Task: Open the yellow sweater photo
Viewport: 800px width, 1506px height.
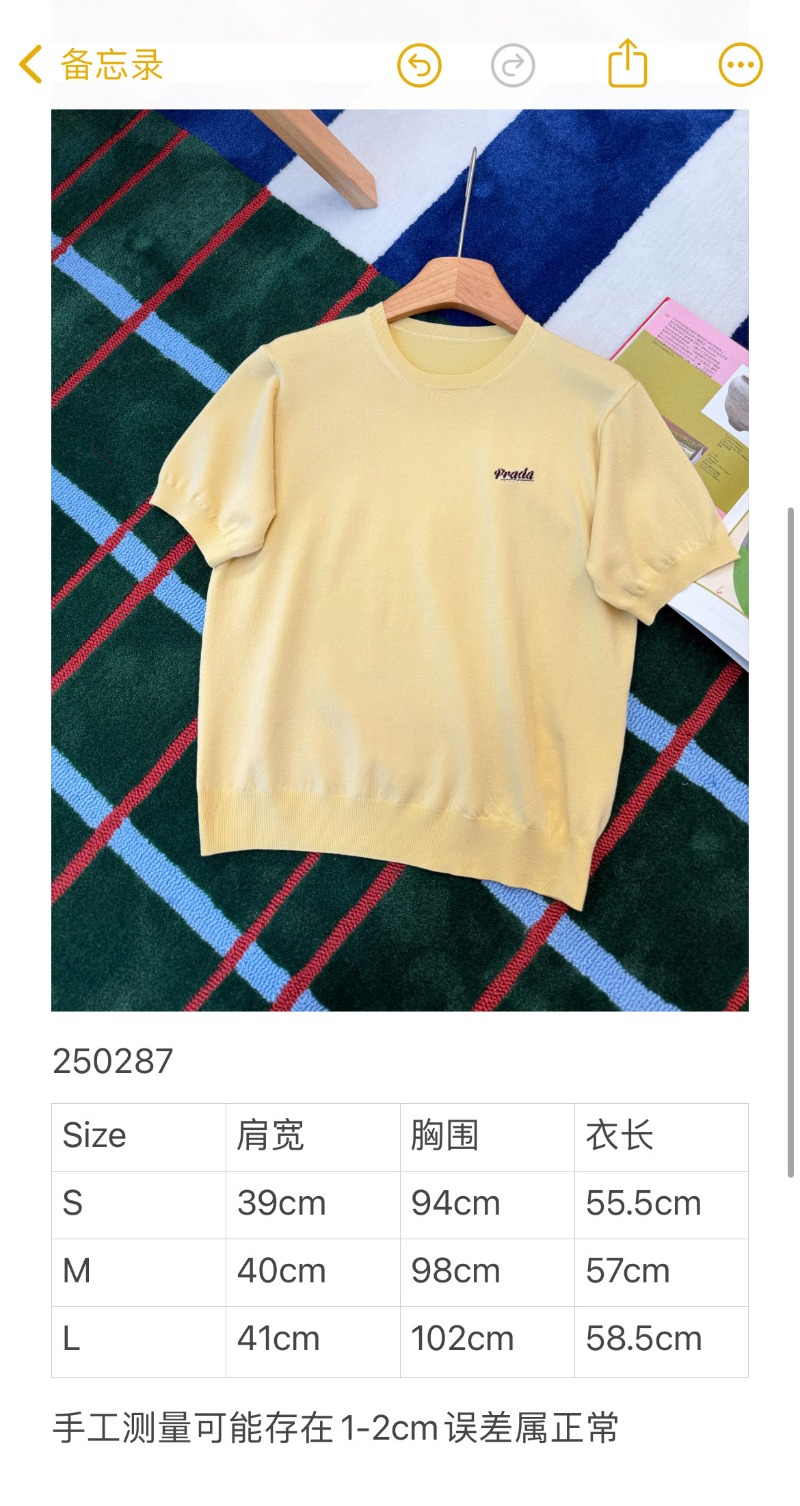Action: [400, 560]
